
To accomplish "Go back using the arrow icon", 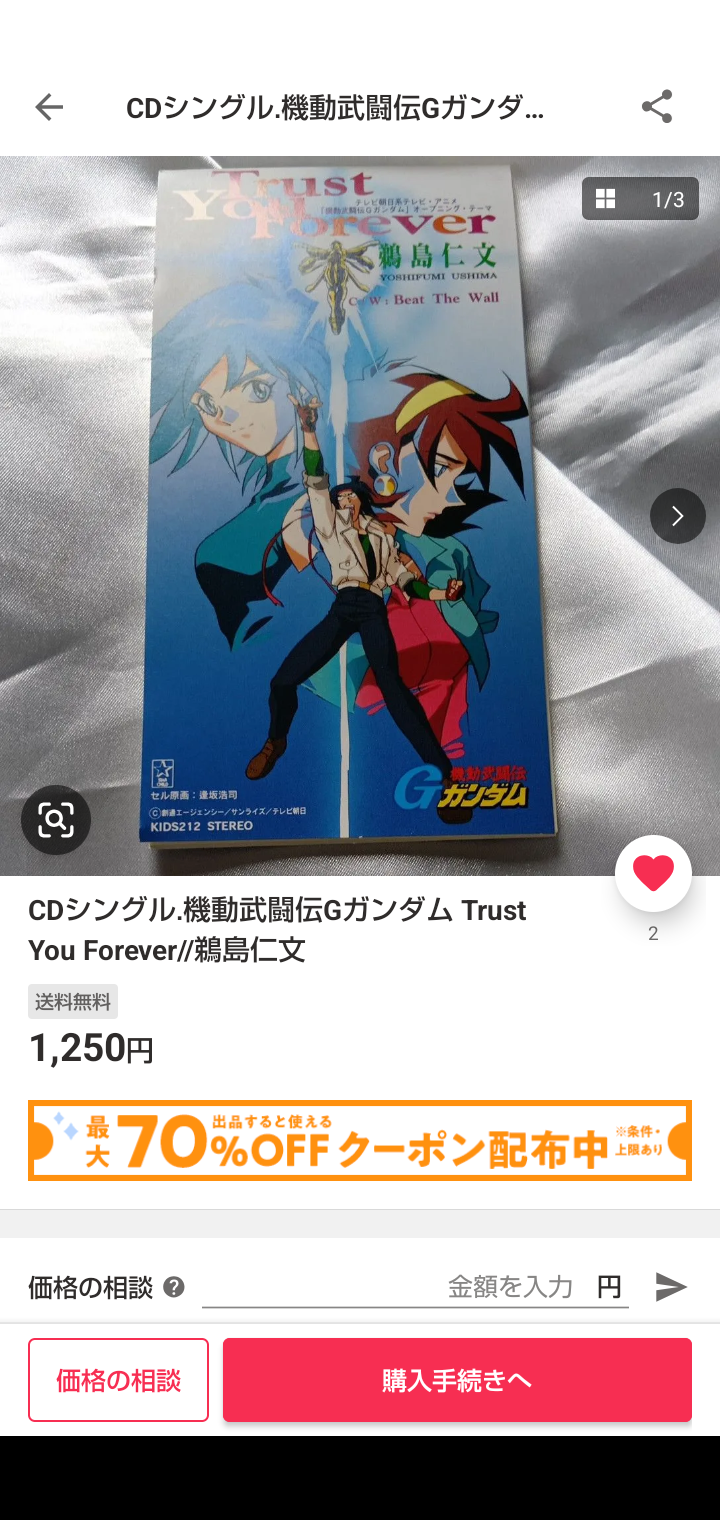I will tap(48, 107).
